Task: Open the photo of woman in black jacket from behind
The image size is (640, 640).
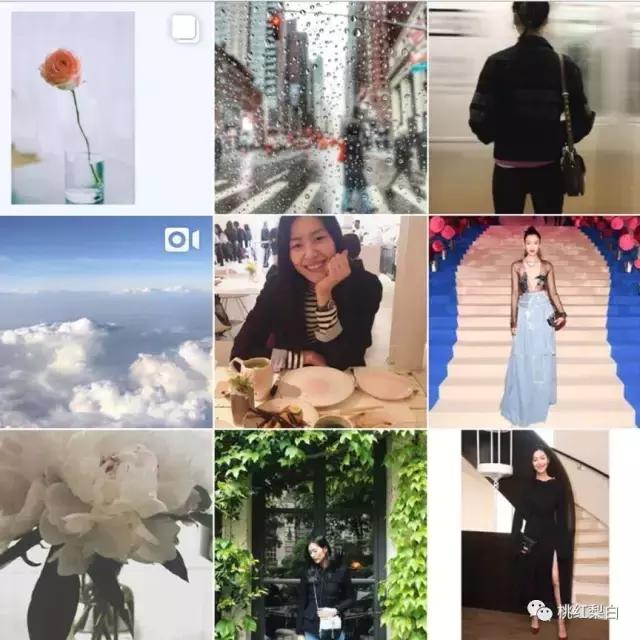Action: [533, 107]
